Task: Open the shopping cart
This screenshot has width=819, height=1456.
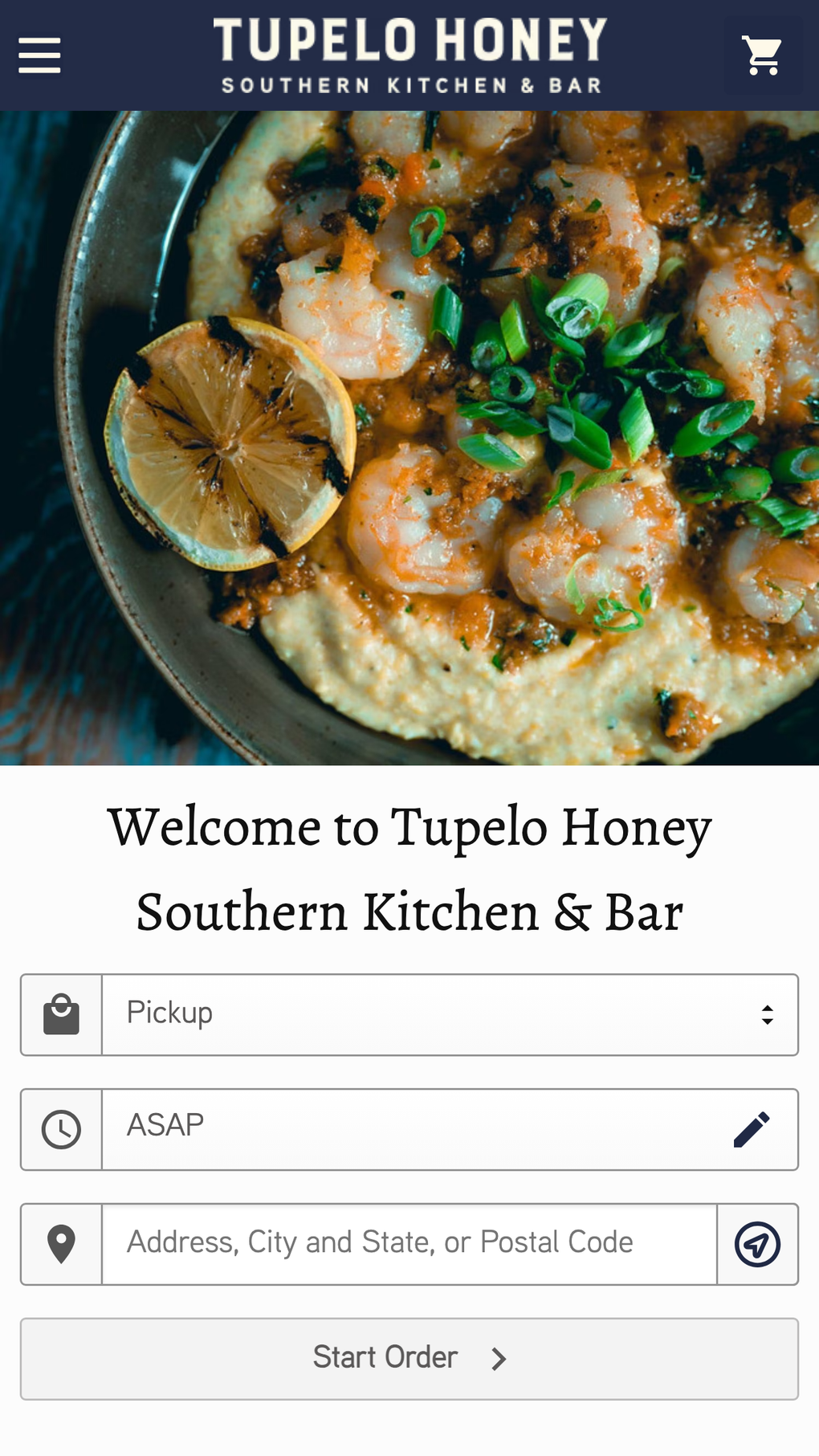Action: click(762, 55)
